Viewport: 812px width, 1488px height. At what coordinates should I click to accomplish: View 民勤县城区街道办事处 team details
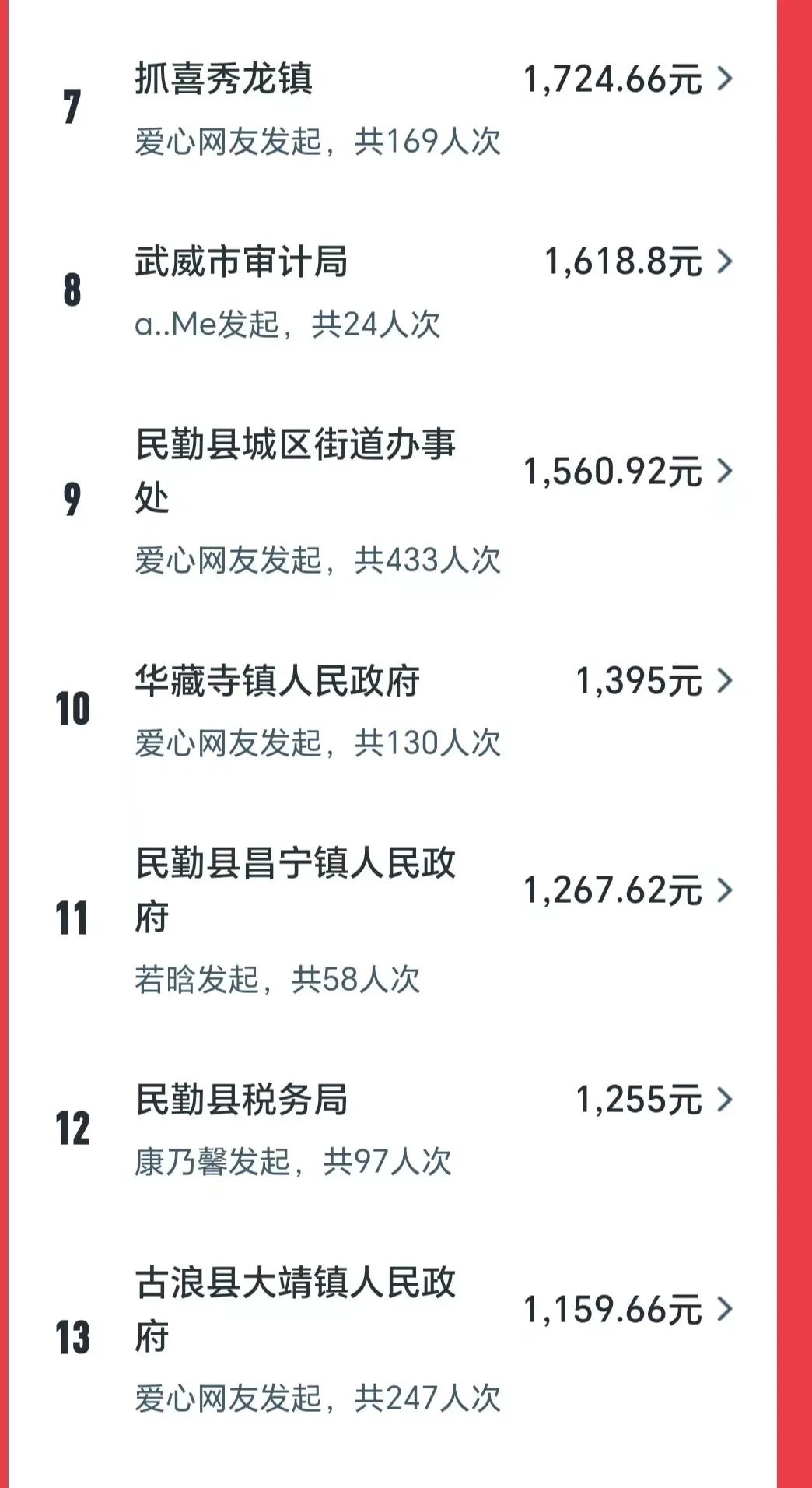(393, 500)
